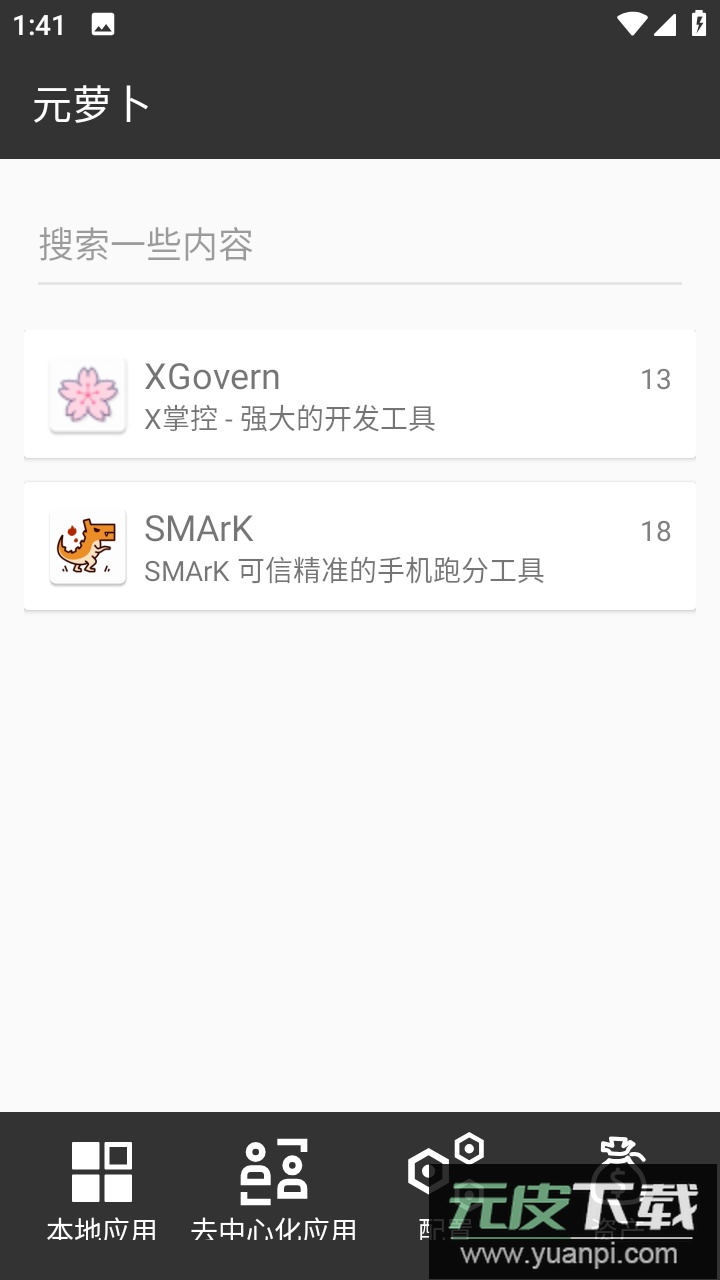Click the SMArK dinosaur app icon

(87, 546)
